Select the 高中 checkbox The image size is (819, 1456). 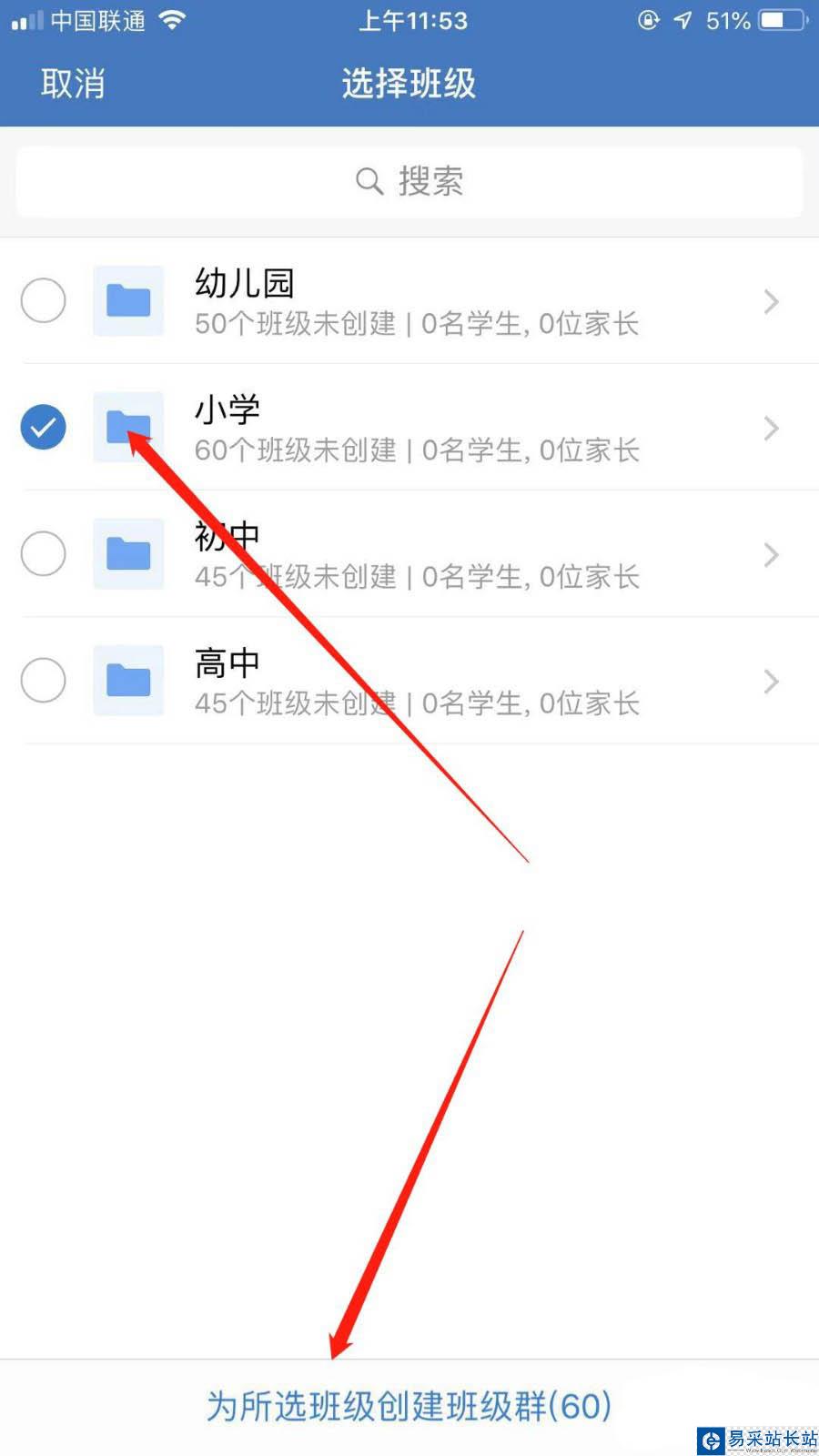(x=44, y=681)
